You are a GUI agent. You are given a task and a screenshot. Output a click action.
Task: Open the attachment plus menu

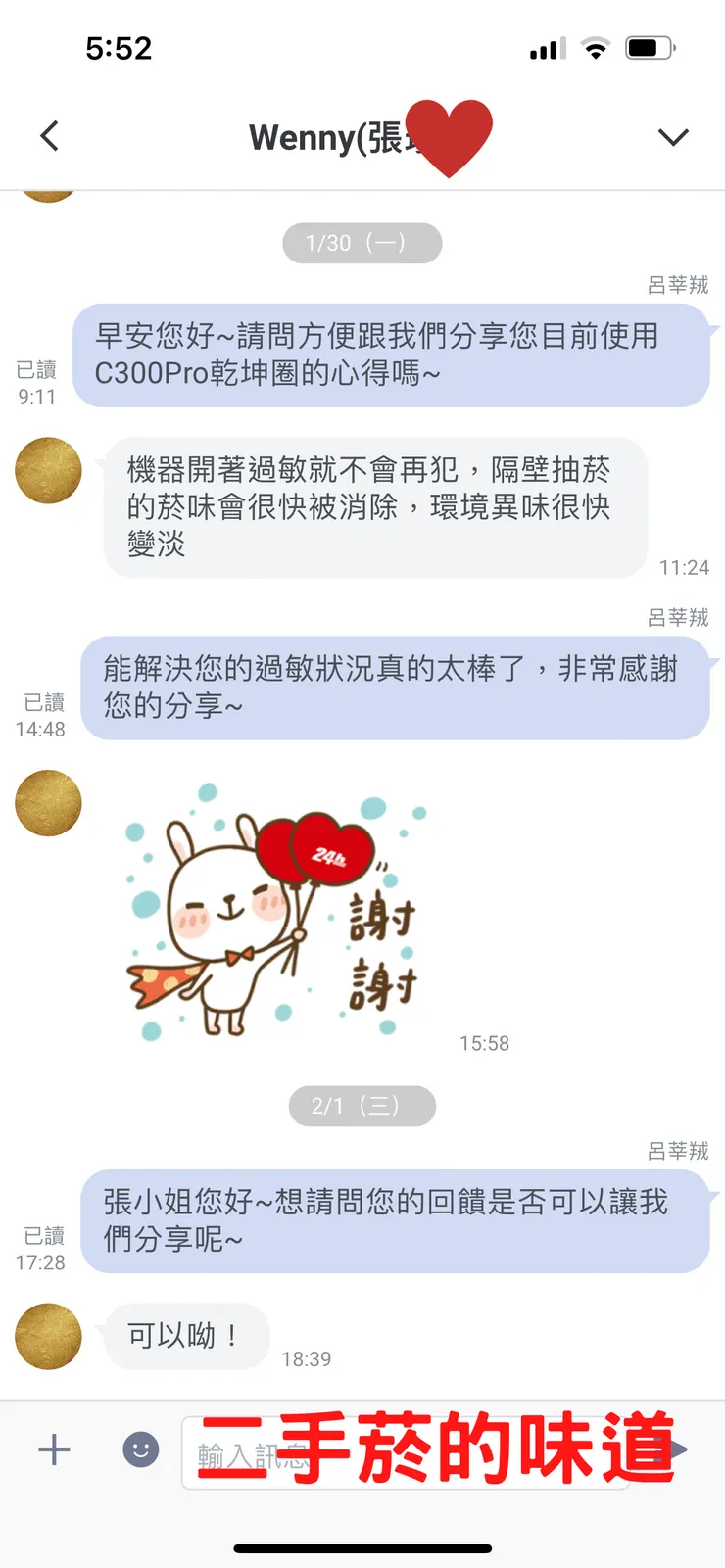54,1449
